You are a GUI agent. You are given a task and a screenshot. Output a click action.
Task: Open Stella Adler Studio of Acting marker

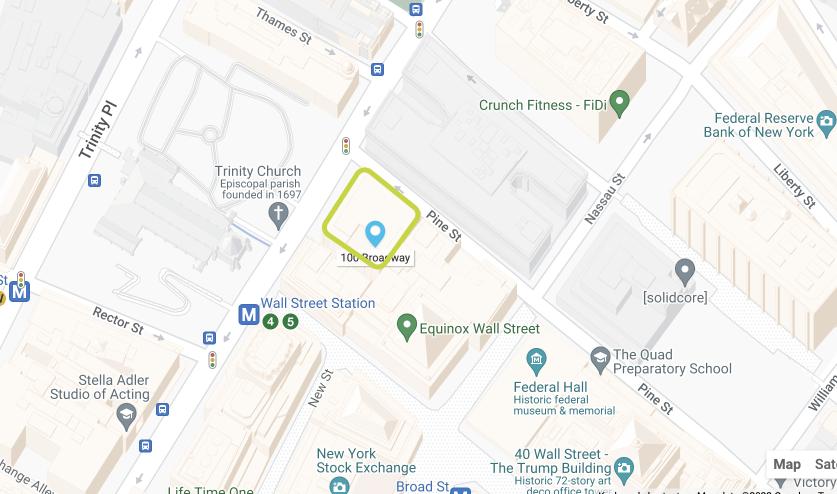pyautogui.click(x=126, y=415)
